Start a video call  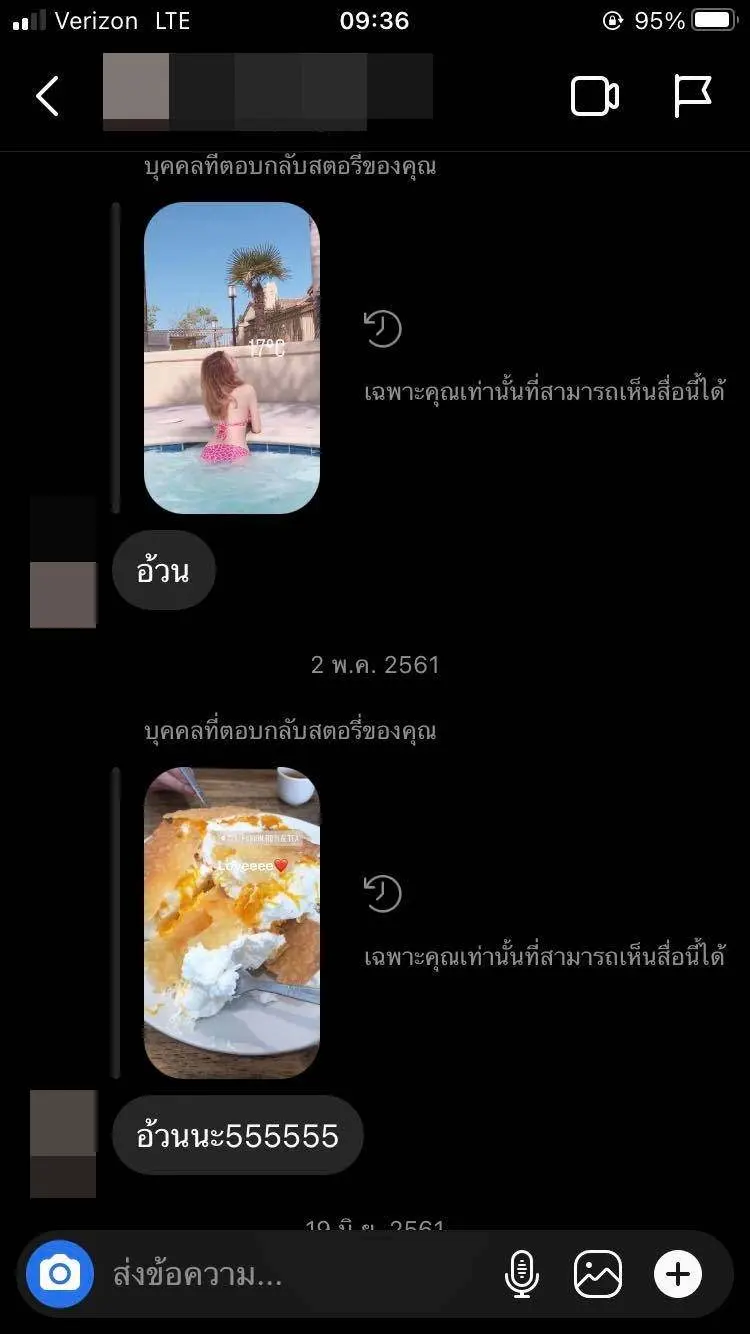click(x=594, y=96)
